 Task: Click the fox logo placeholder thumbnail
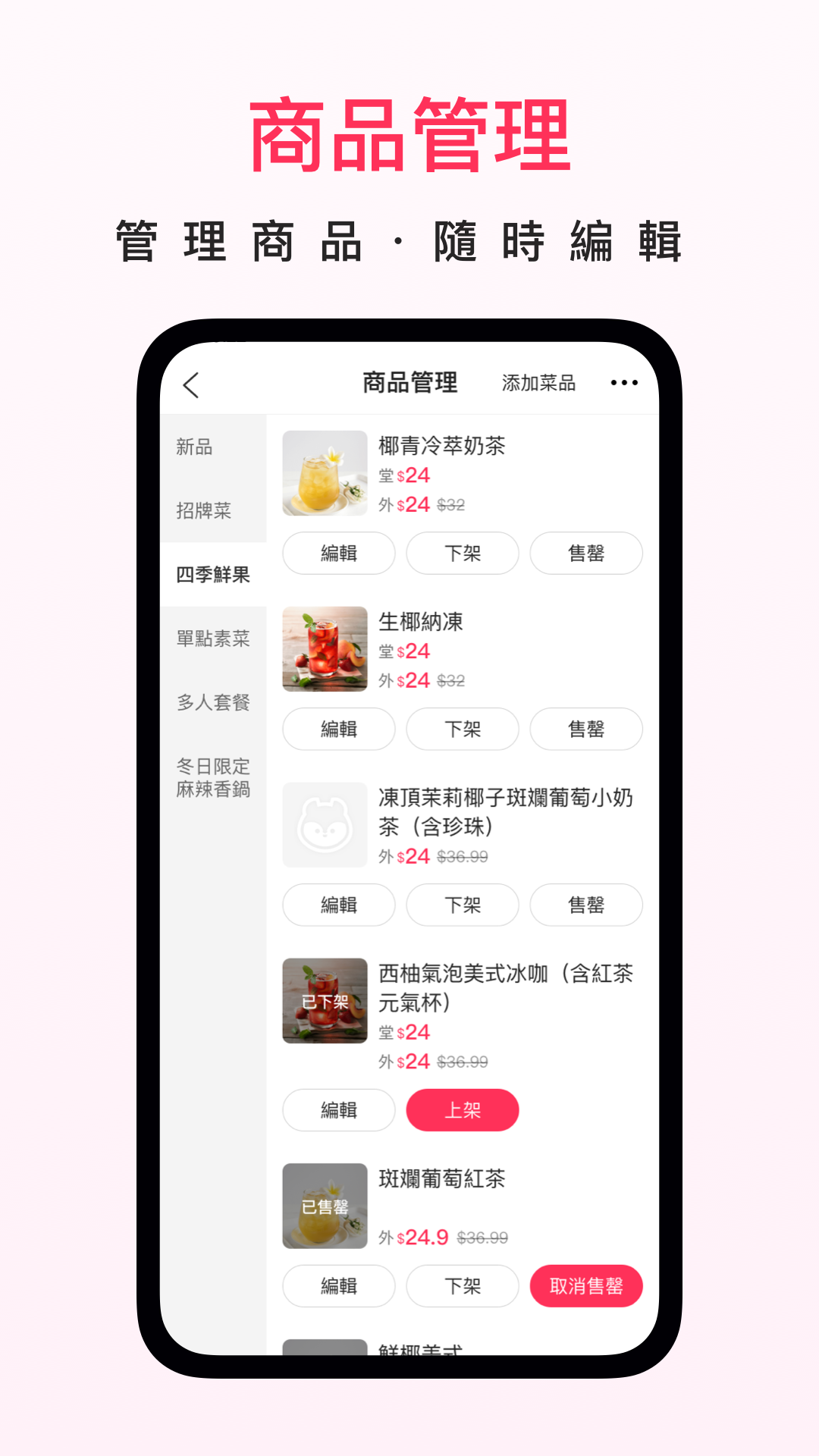coord(325,825)
